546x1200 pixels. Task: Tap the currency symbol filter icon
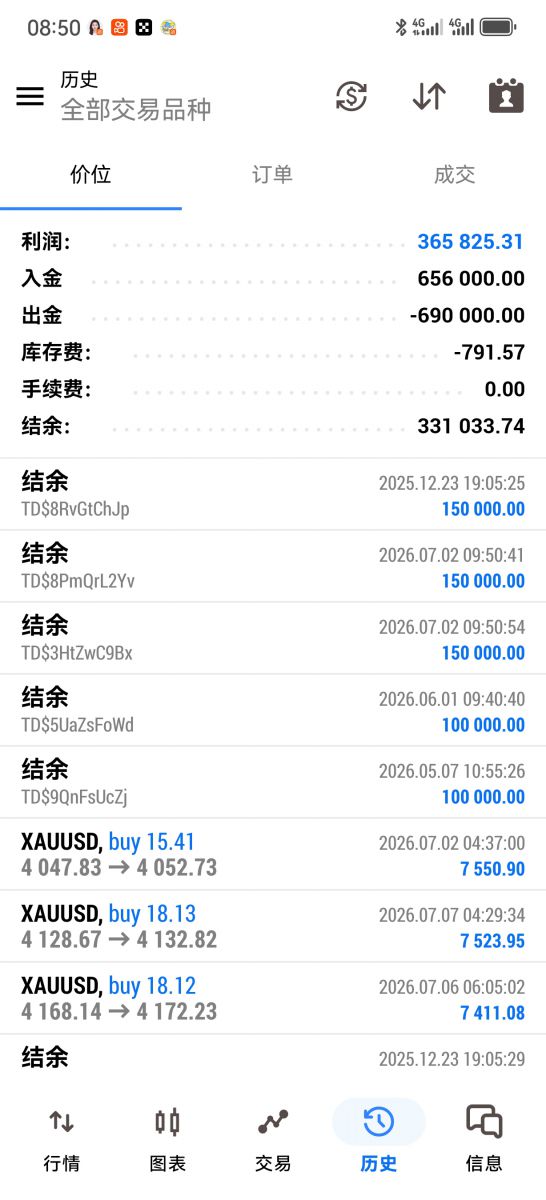[351, 96]
